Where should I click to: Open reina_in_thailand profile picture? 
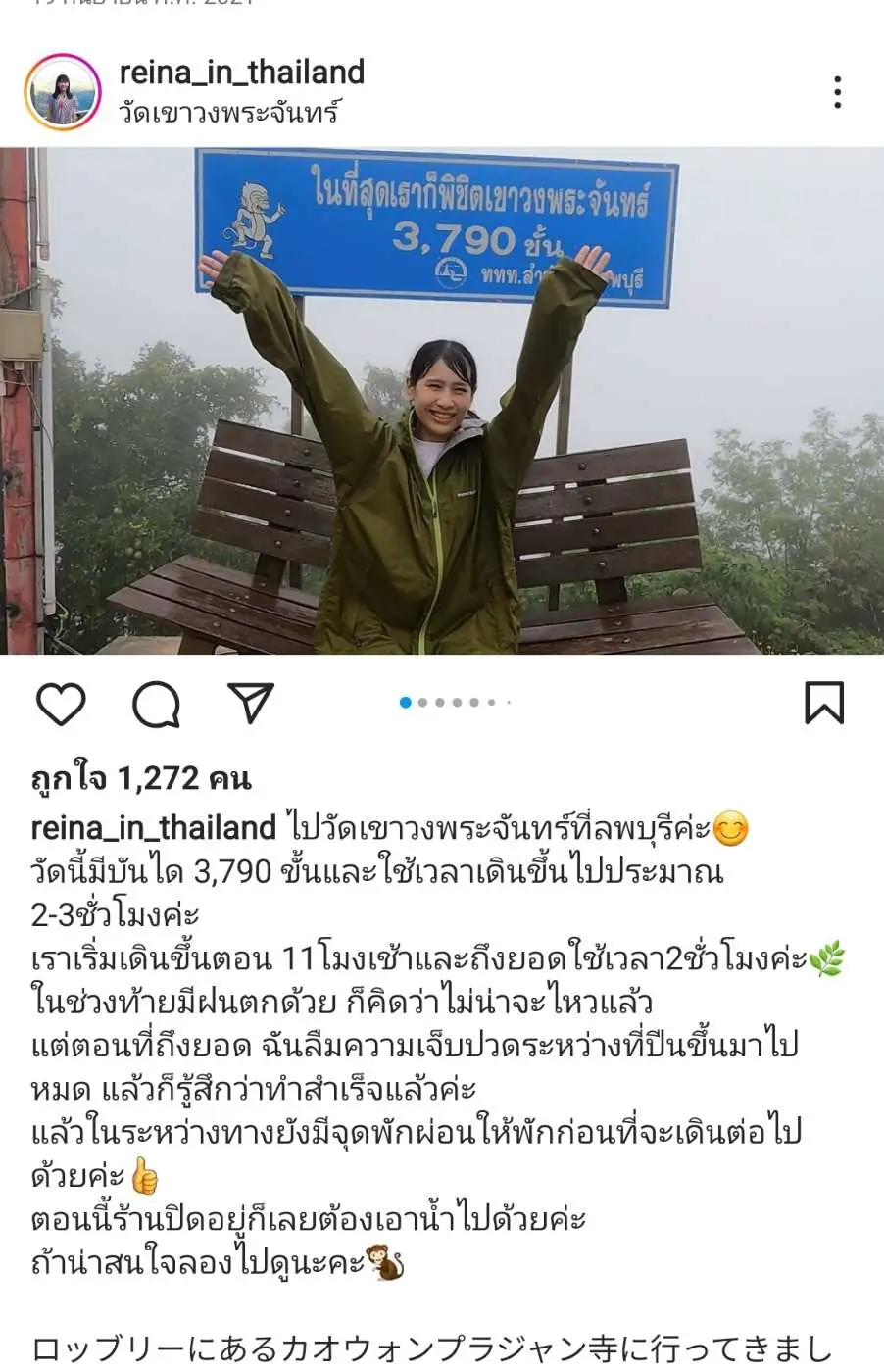(62, 92)
